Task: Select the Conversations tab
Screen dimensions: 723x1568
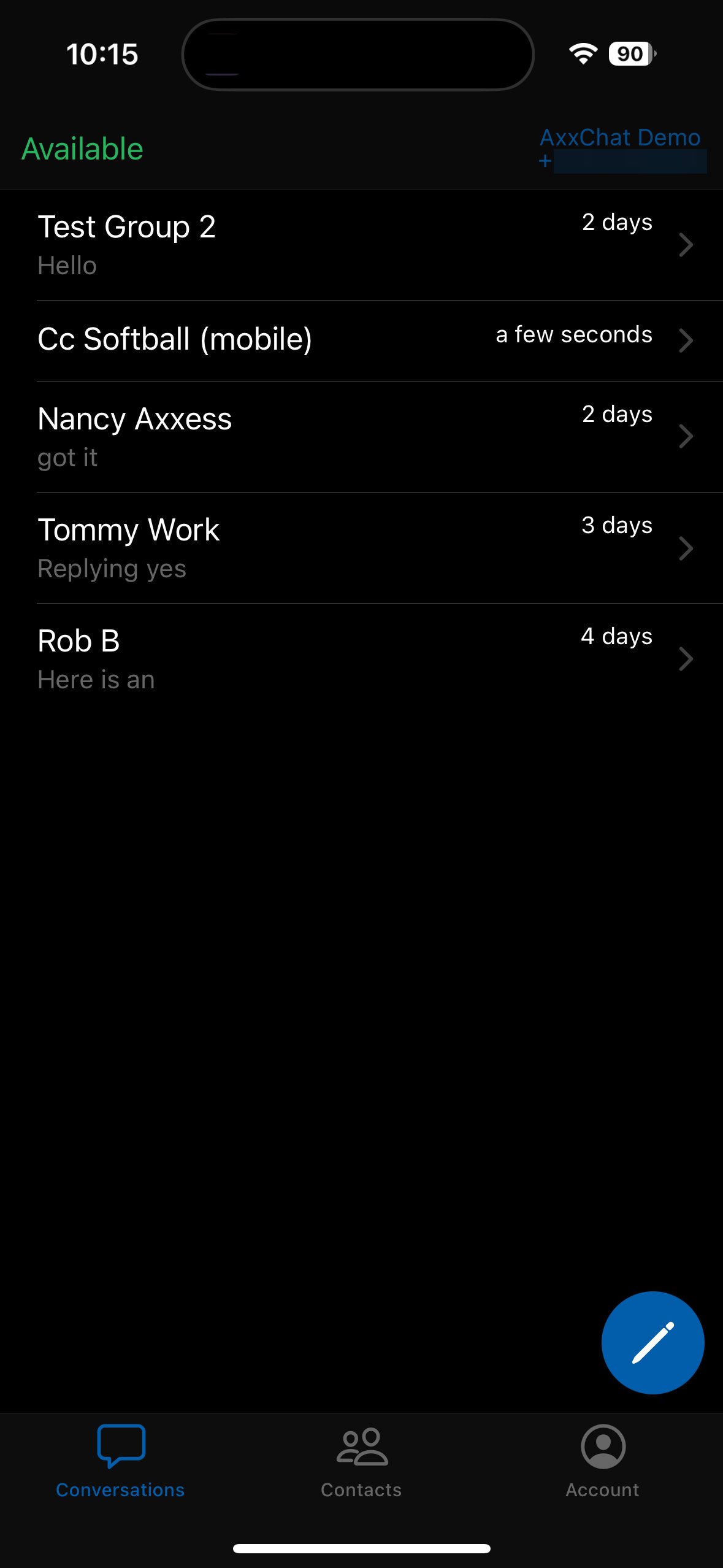Action: click(120, 1462)
